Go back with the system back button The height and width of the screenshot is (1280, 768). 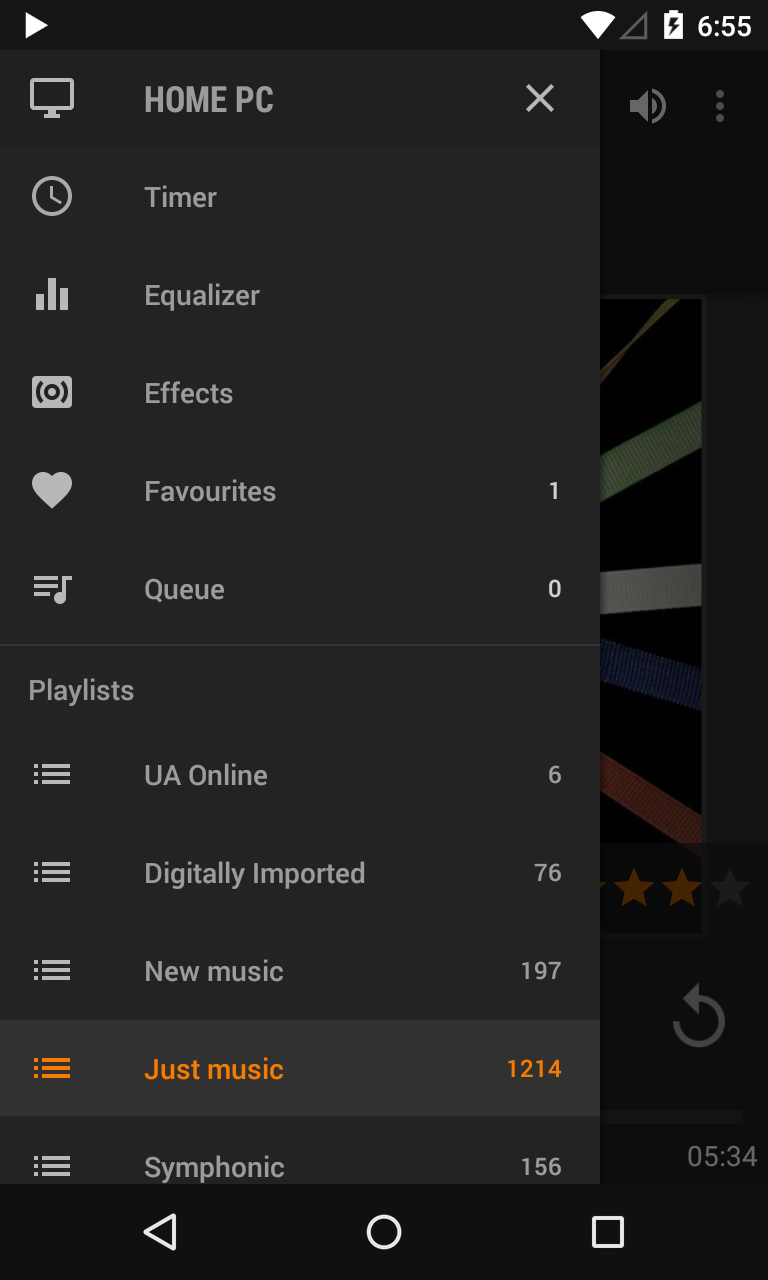(x=160, y=1232)
